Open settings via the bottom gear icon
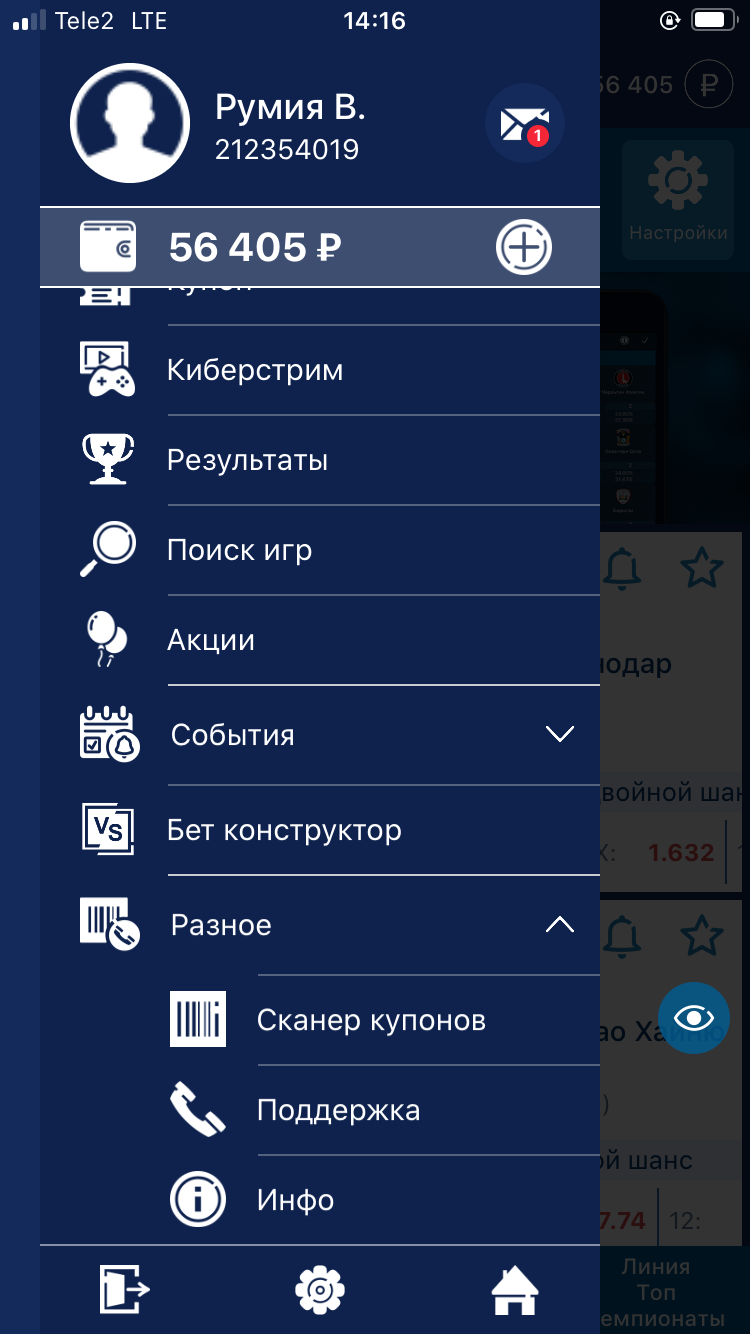 tap(320, 1289)
